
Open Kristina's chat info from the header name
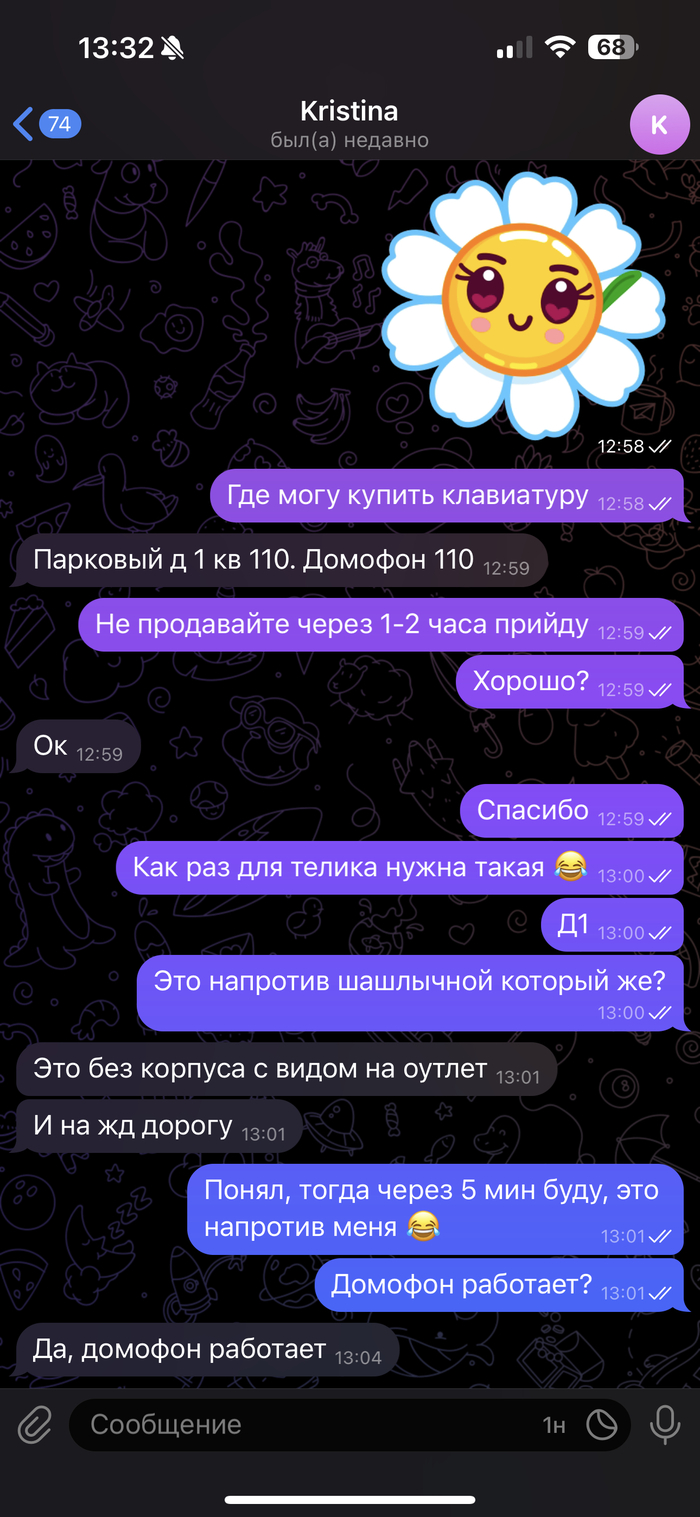(349, 110)
